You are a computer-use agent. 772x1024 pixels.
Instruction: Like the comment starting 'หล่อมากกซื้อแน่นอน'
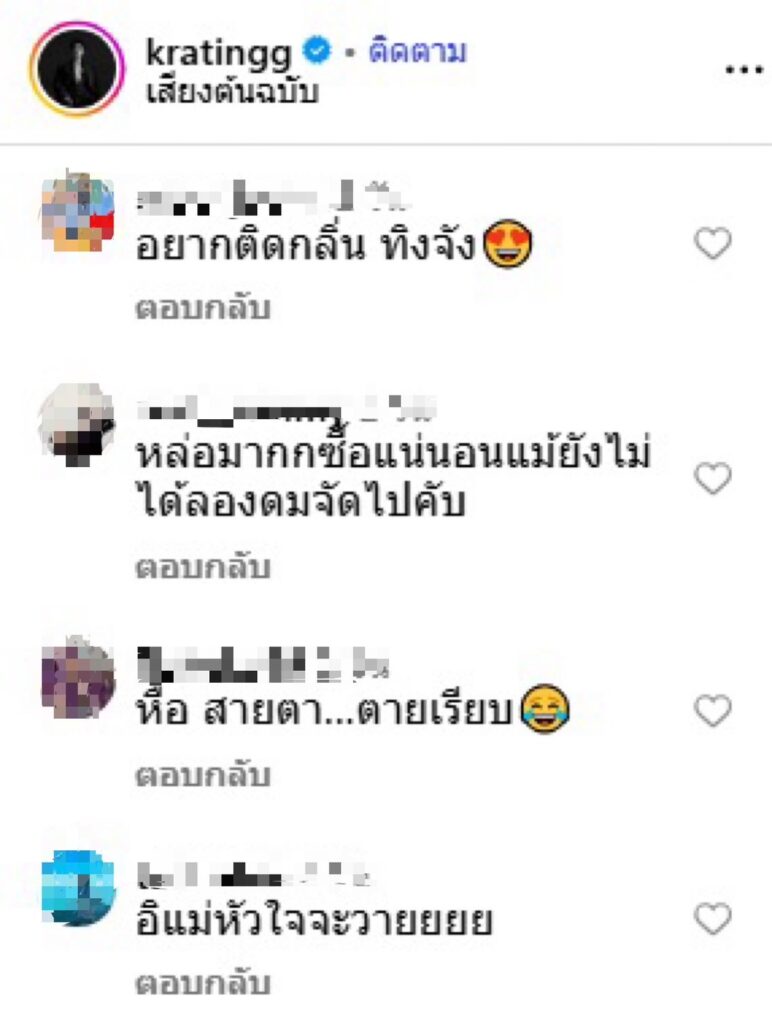[x=713, y=480]
